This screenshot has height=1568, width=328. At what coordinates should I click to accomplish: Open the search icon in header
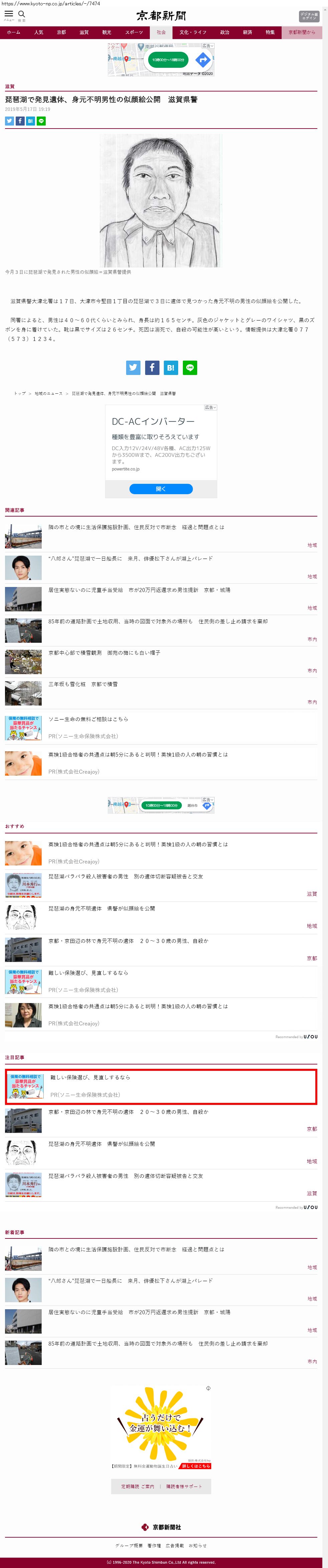(x=22, y=14)
